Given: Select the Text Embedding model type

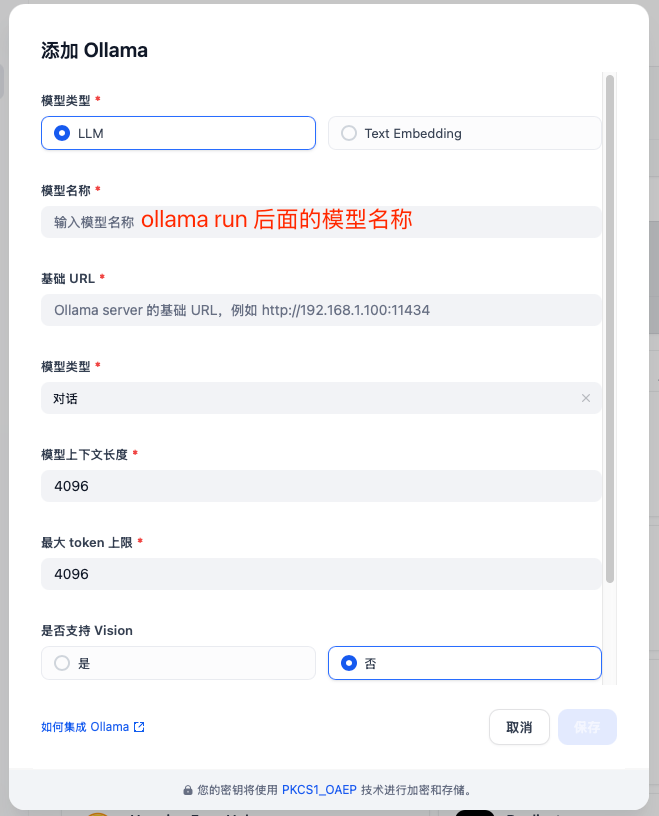Looking at the screenshot, I should pyautogui.click(x=464, y=133).
